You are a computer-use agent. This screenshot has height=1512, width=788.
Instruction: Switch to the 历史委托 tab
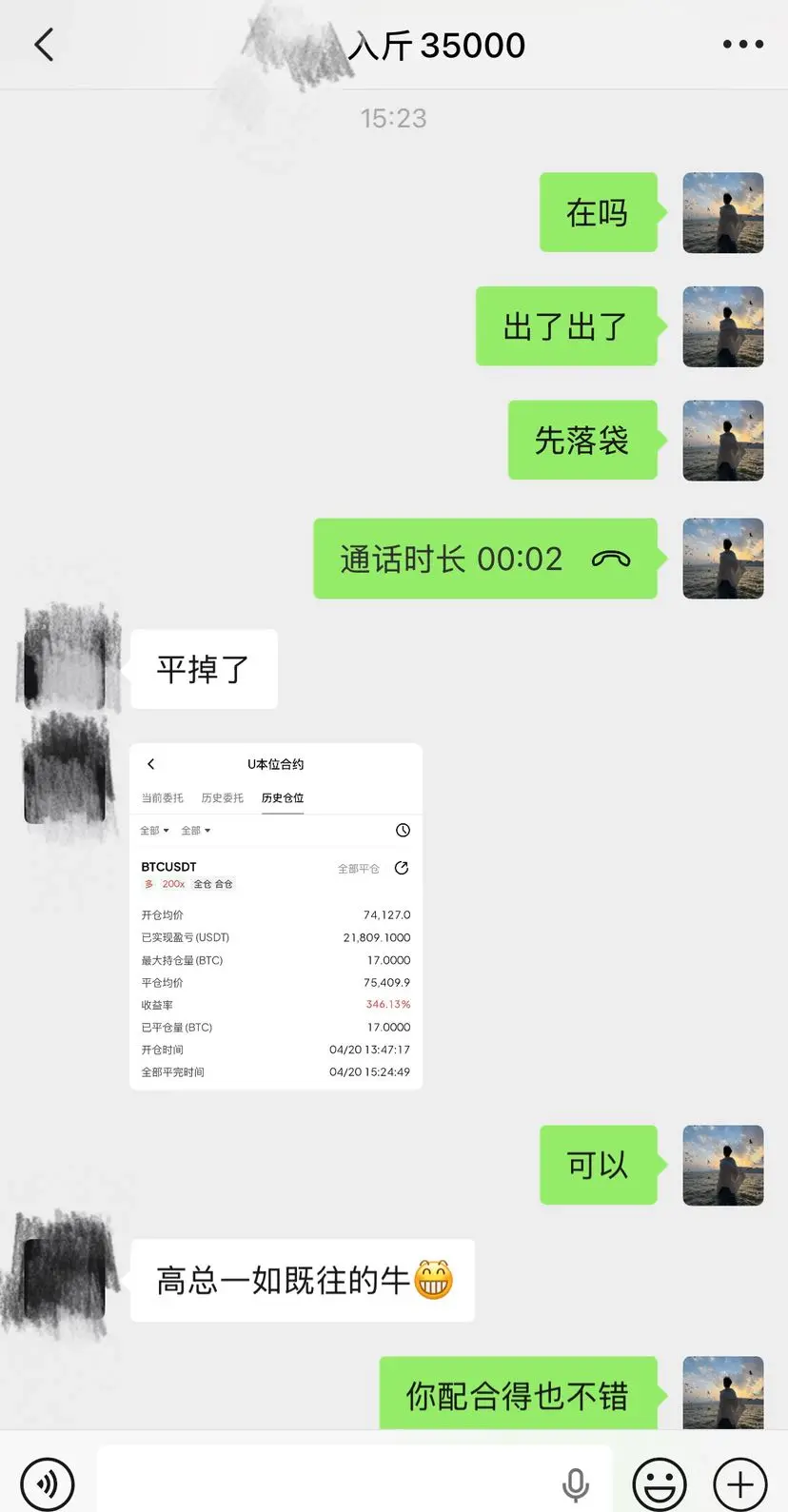[x=222, y=797]
